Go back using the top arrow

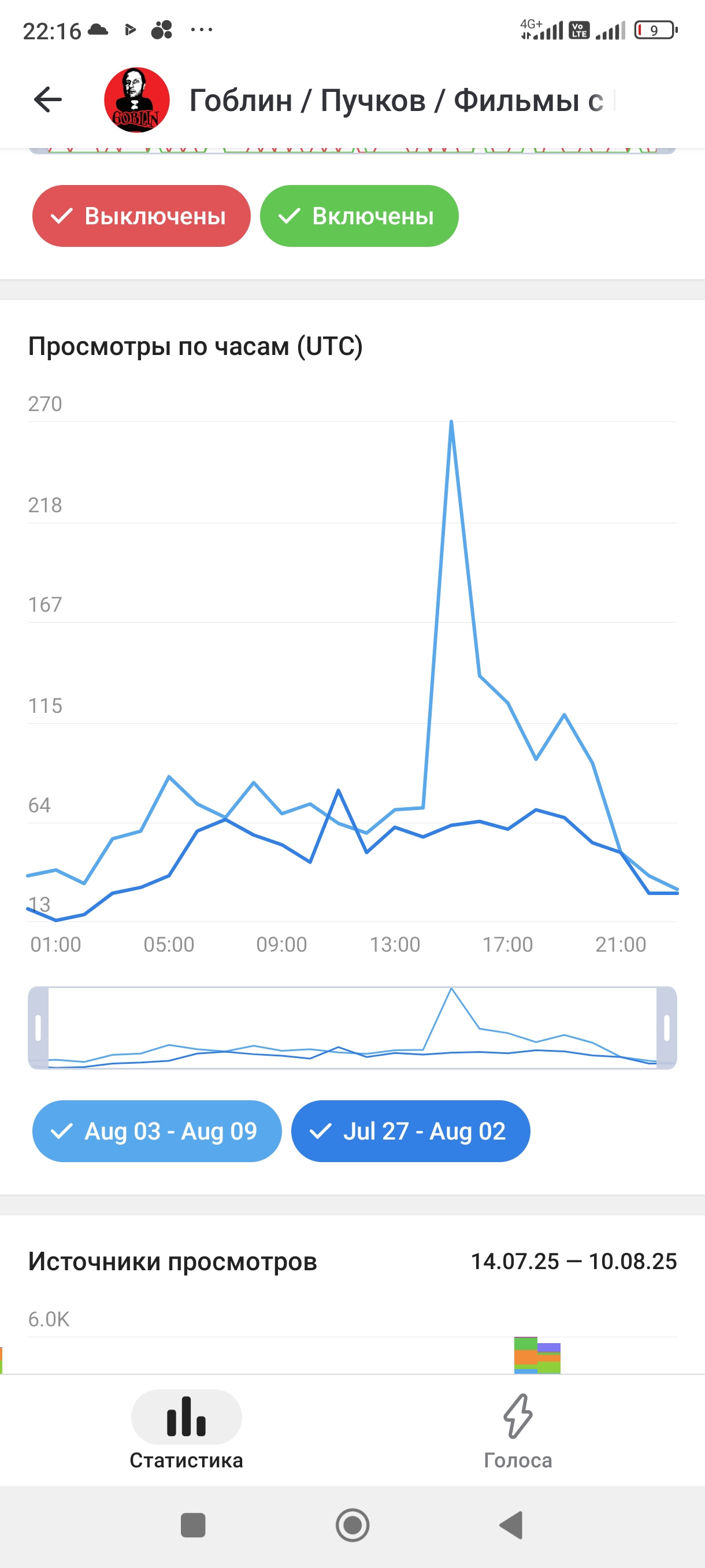[48, 100]
